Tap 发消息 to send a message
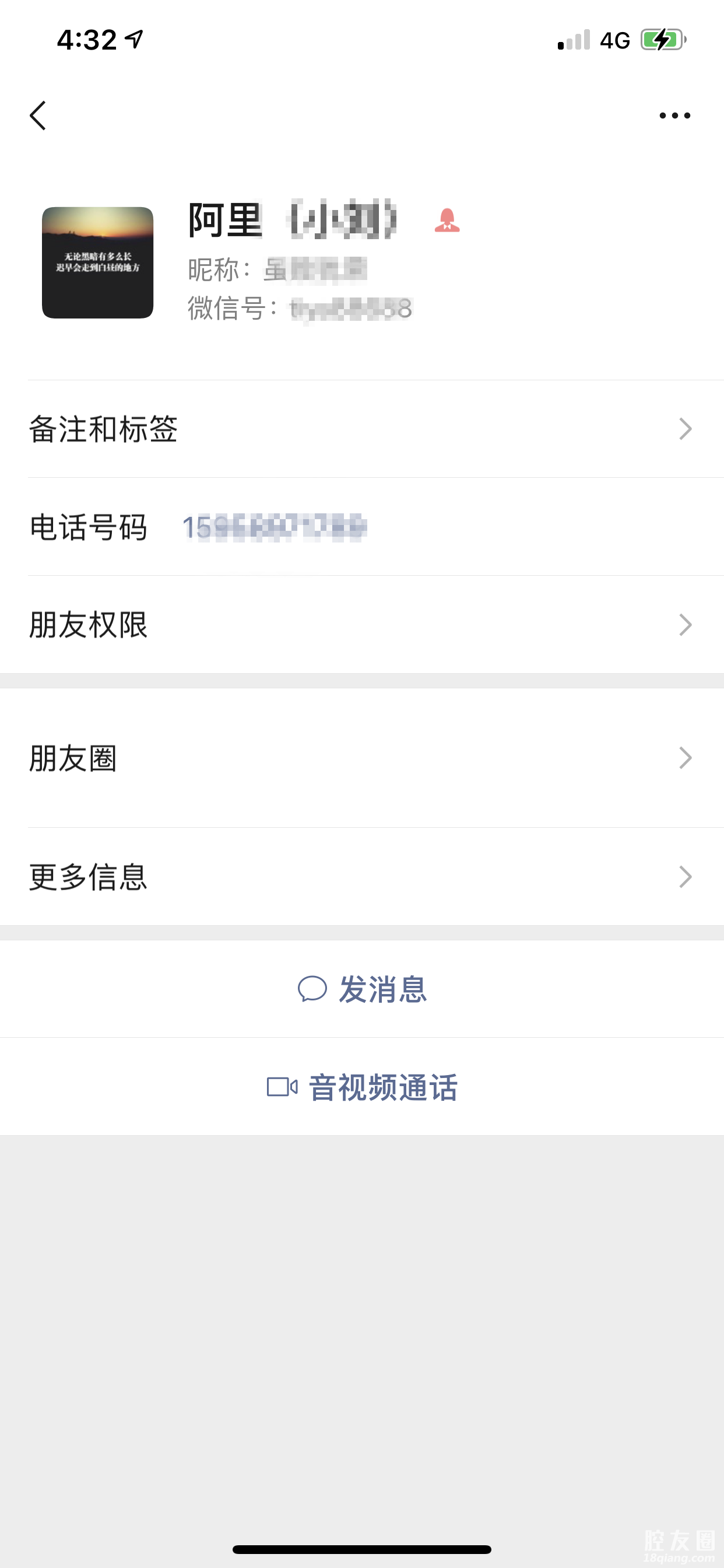This screenshot has height=1568, width=724. (363, 989)
